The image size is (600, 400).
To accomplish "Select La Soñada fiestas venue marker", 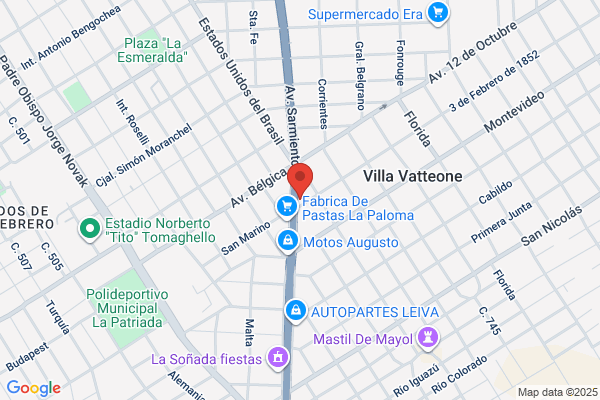I will click(x=278, y=358).
